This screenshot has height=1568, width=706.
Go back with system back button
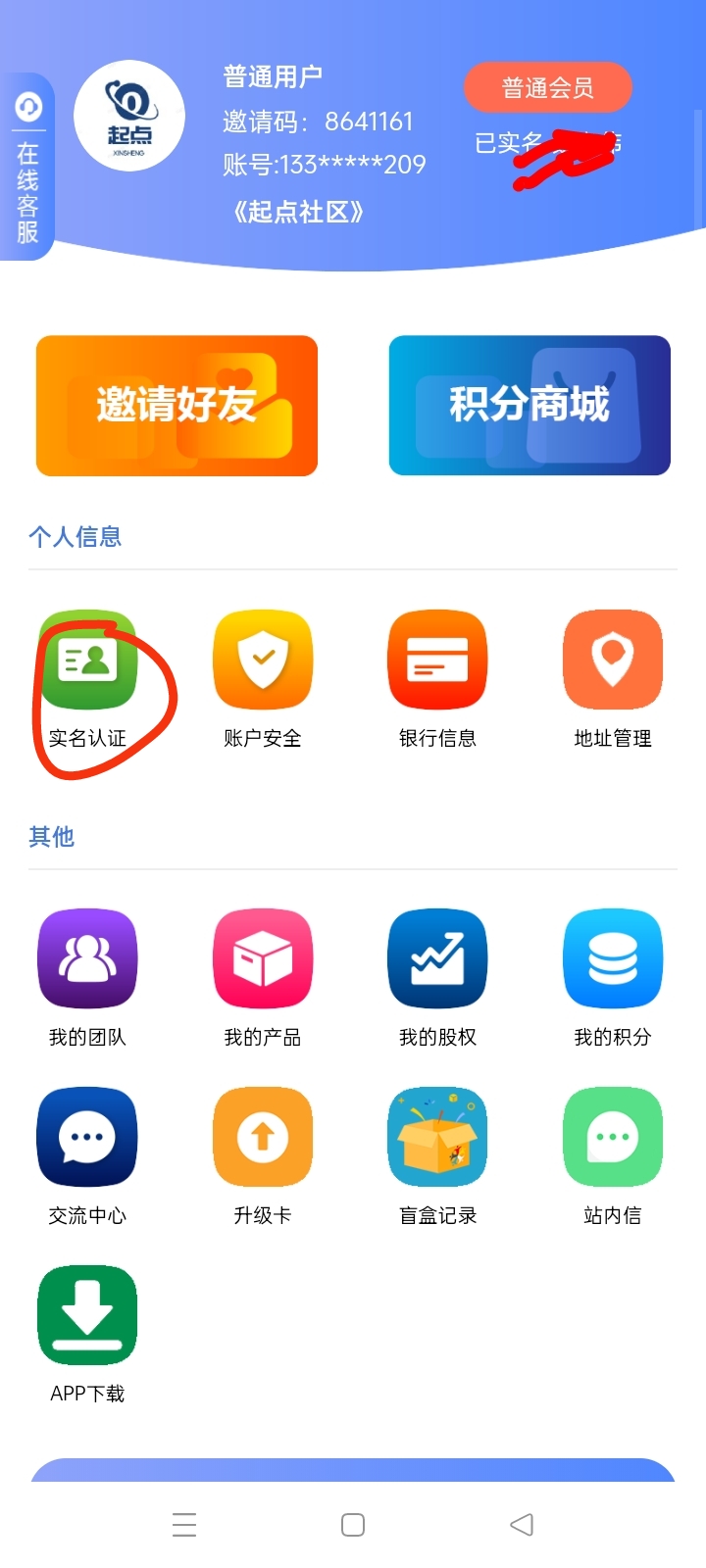(522, 1525)
